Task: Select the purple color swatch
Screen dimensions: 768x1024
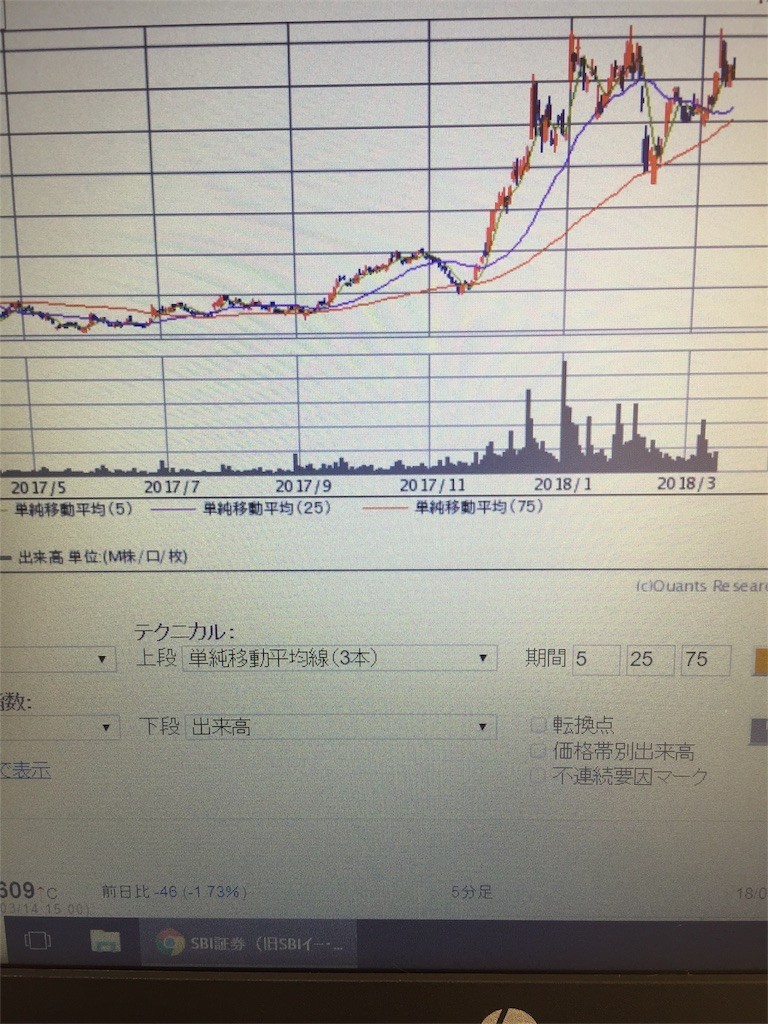Action: click(758, 731)
